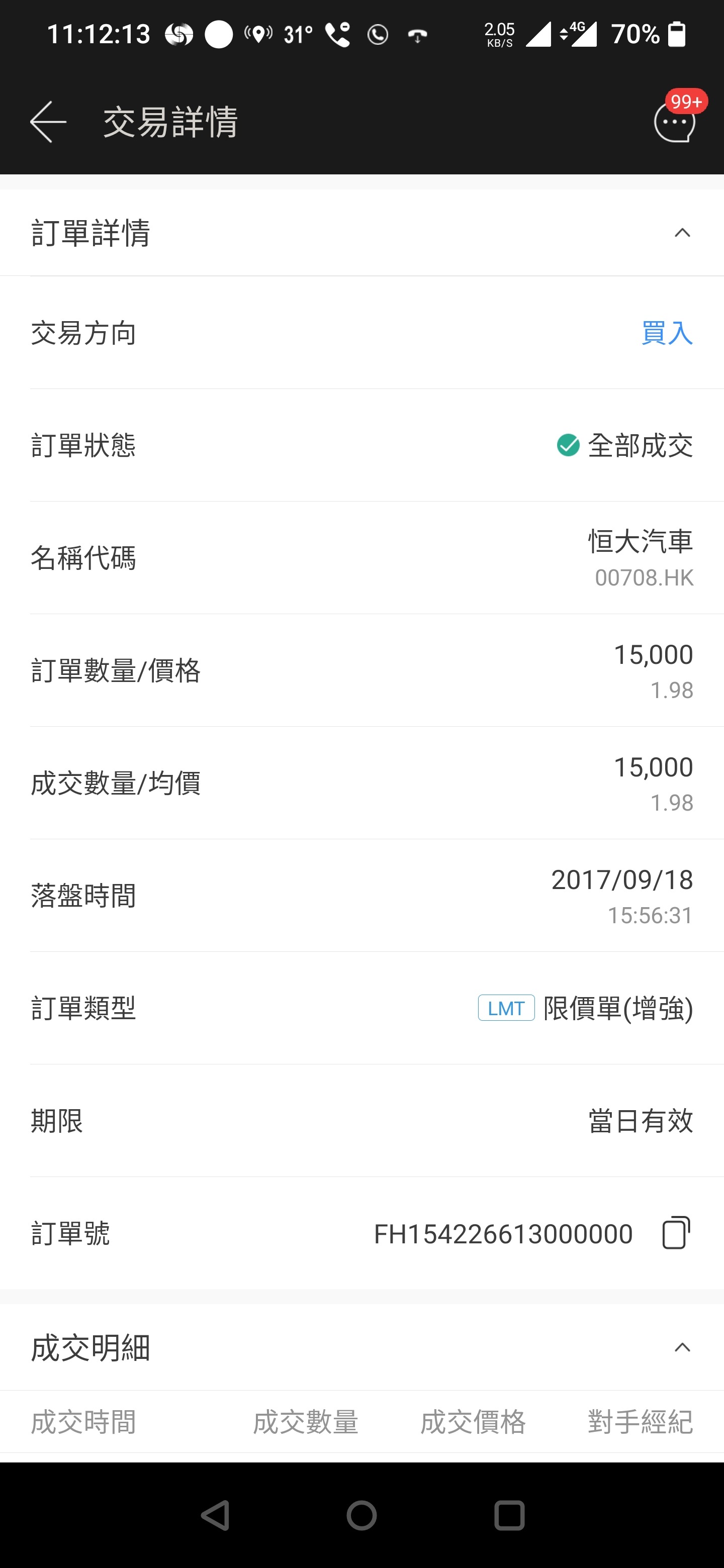
Task: Copy the order number FH154226613000000
Action: [x=675, y=1233]
